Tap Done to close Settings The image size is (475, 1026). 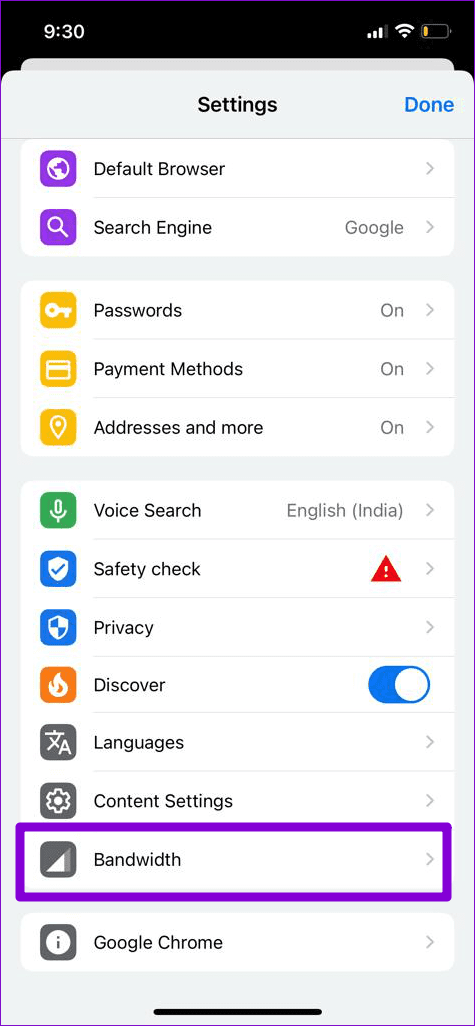coord(429,105)
